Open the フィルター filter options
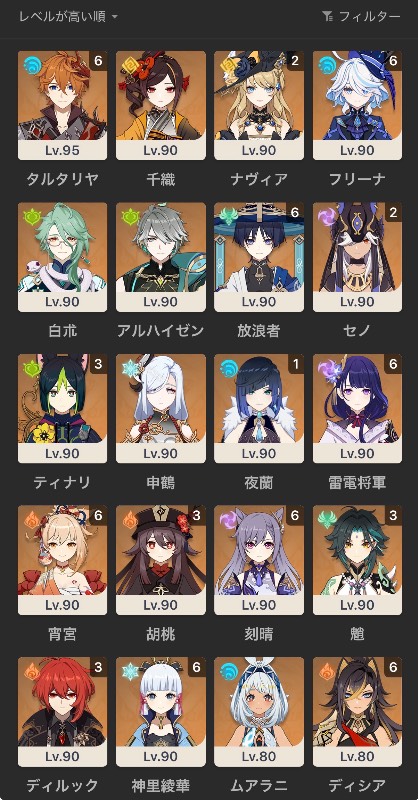The image size is (418, 800). click(361, 16)
